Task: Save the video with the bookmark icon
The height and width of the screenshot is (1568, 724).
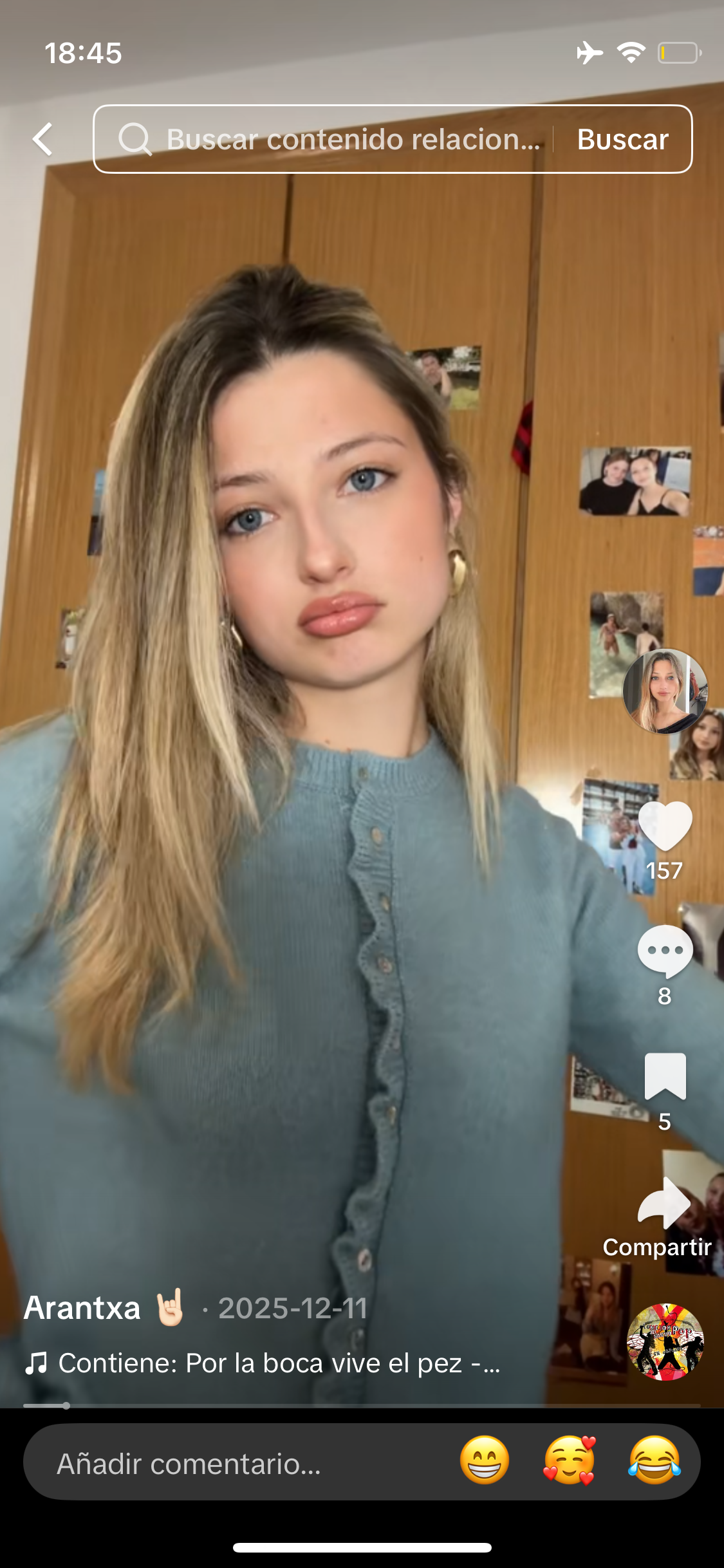Action: tap(665, 1076)
